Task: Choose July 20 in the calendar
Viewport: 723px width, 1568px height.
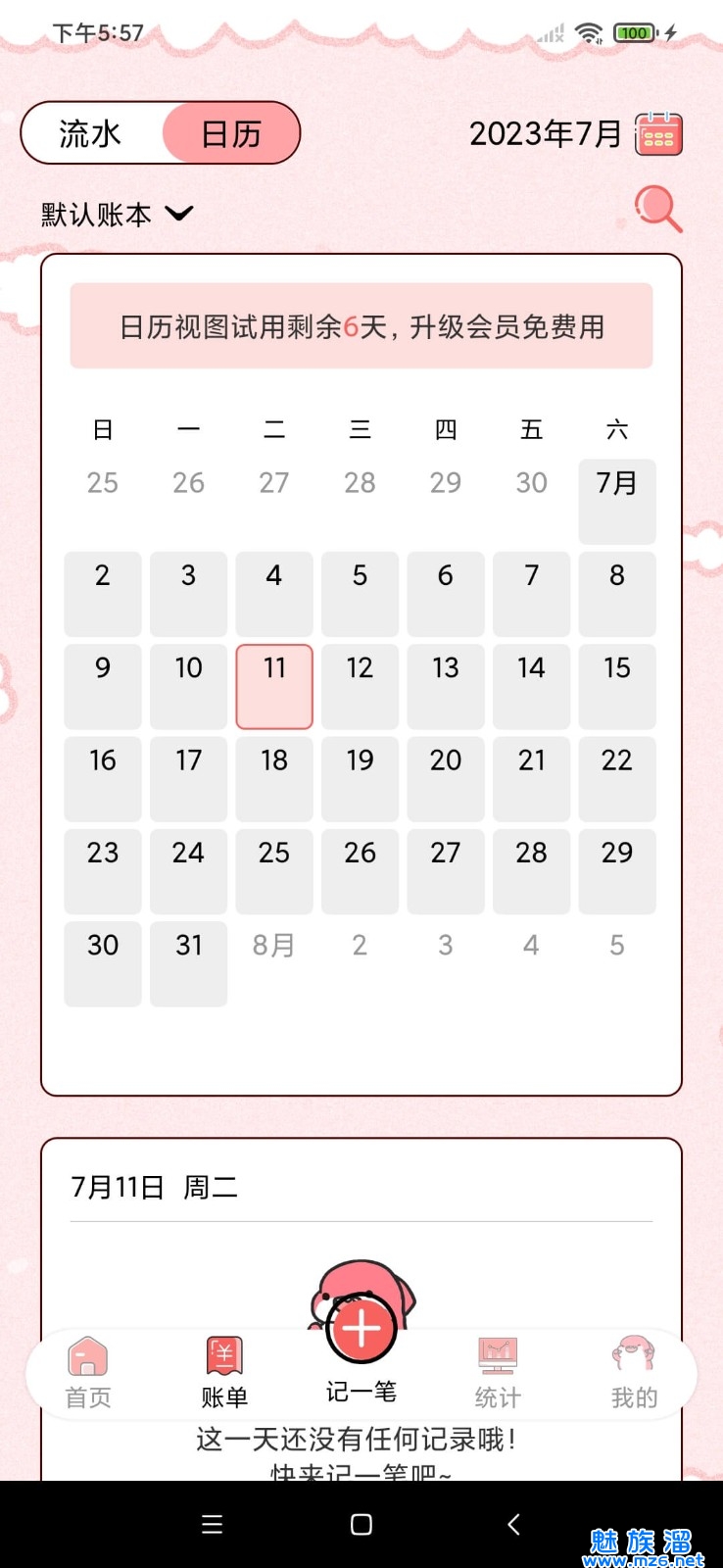Action: (446, 778)
